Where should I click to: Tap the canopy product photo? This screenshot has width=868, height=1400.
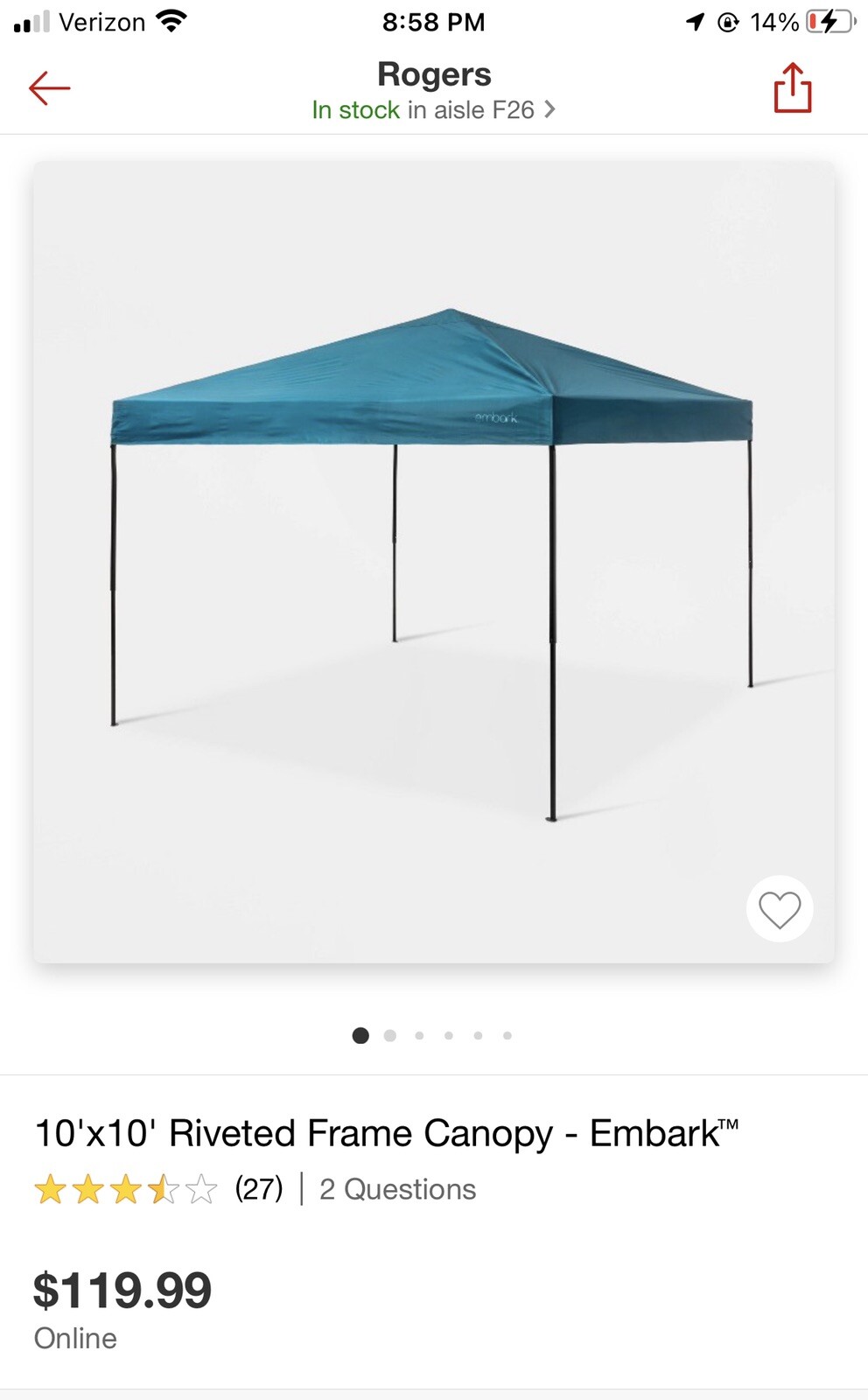pos(434,560)
